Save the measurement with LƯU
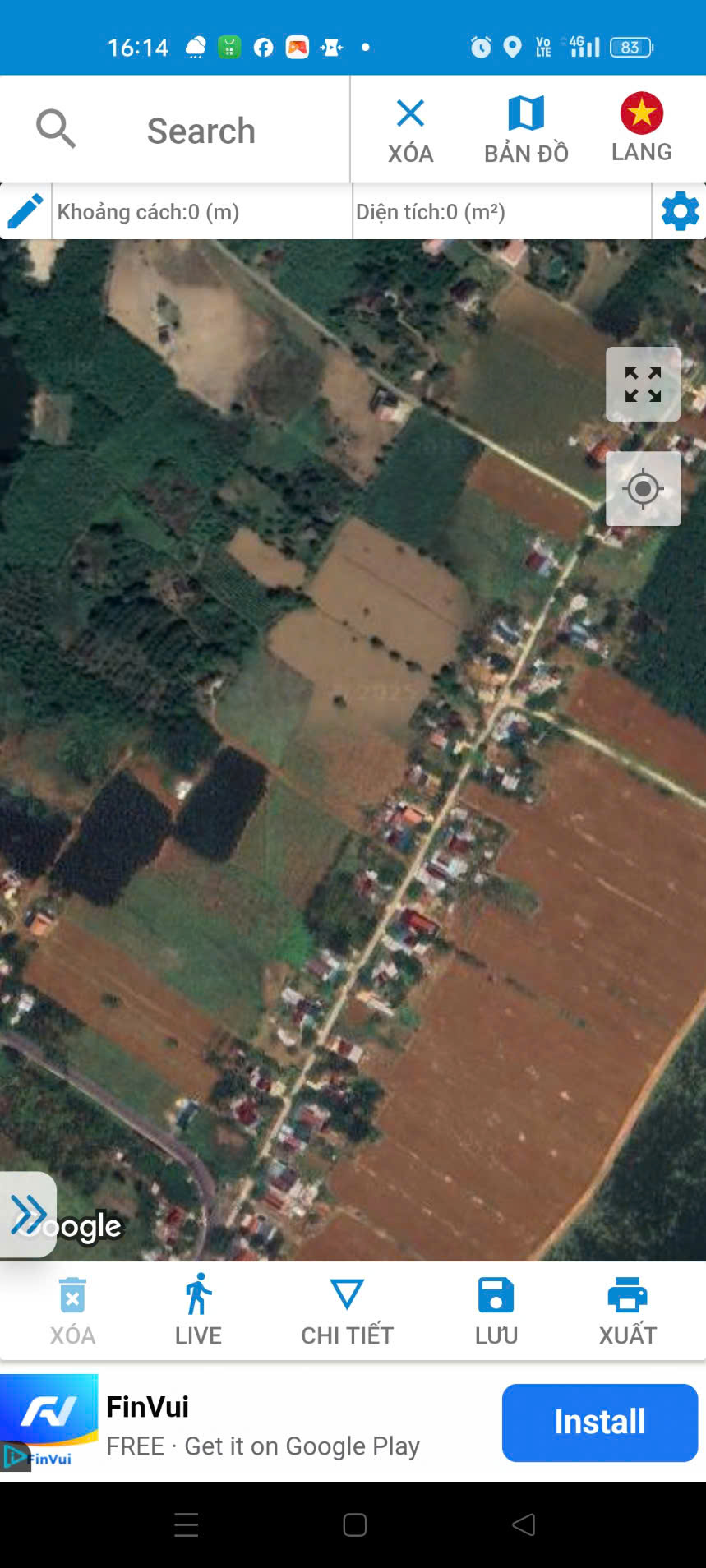706x1568 pixels. [x=496, y=1311]
